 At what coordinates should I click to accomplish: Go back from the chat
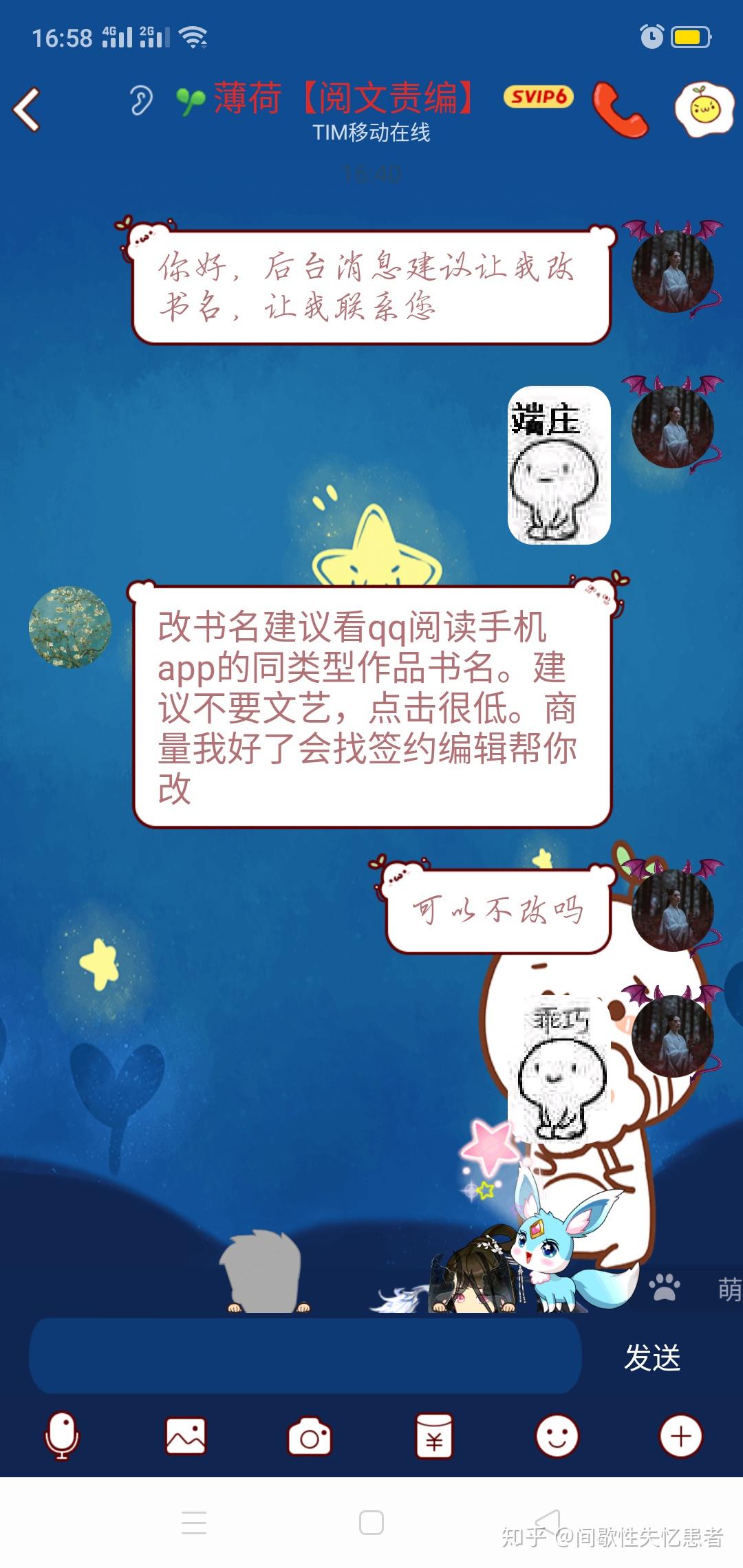[28, 109]
